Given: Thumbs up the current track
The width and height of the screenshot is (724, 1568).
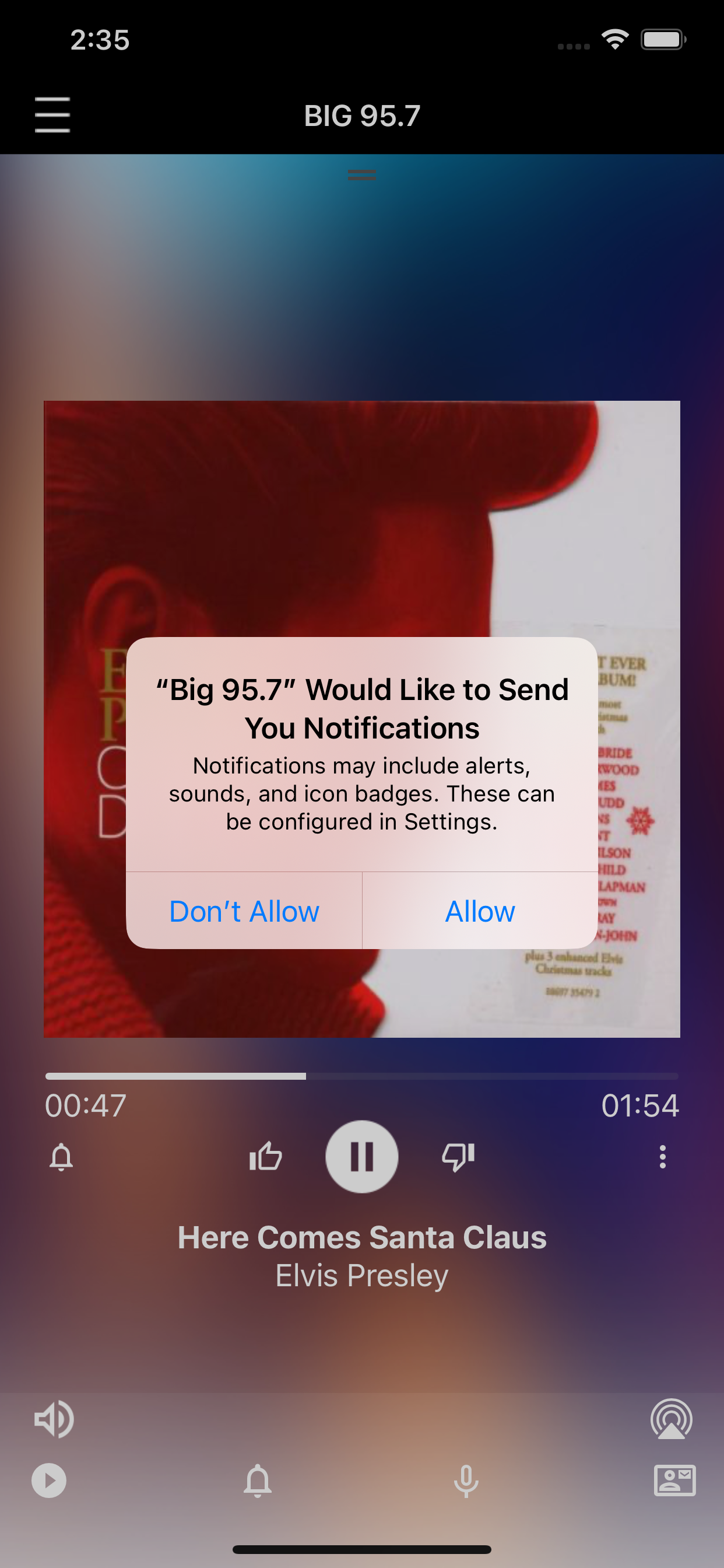Looking at the screenshot, I should tap(265, 1156).
